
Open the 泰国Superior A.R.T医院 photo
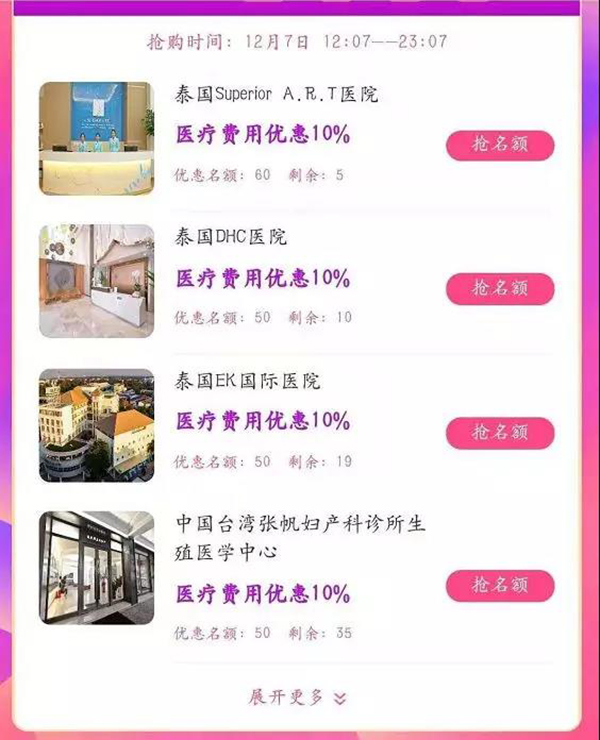[x=97, y=138]
